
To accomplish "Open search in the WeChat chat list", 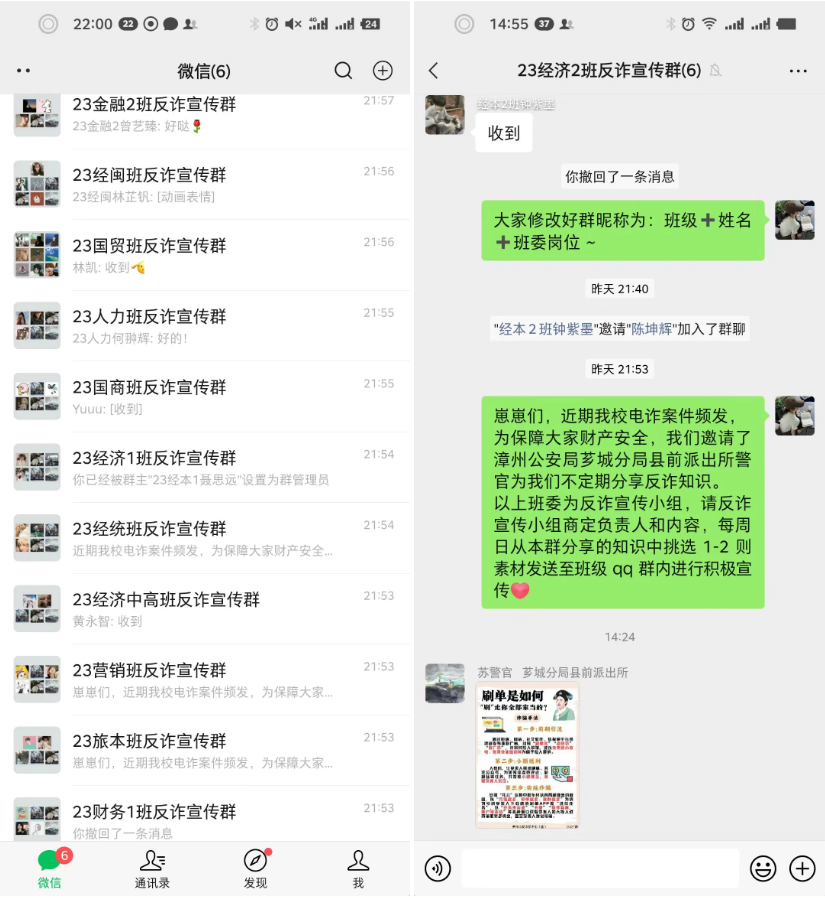I will [x=343, y=70].
